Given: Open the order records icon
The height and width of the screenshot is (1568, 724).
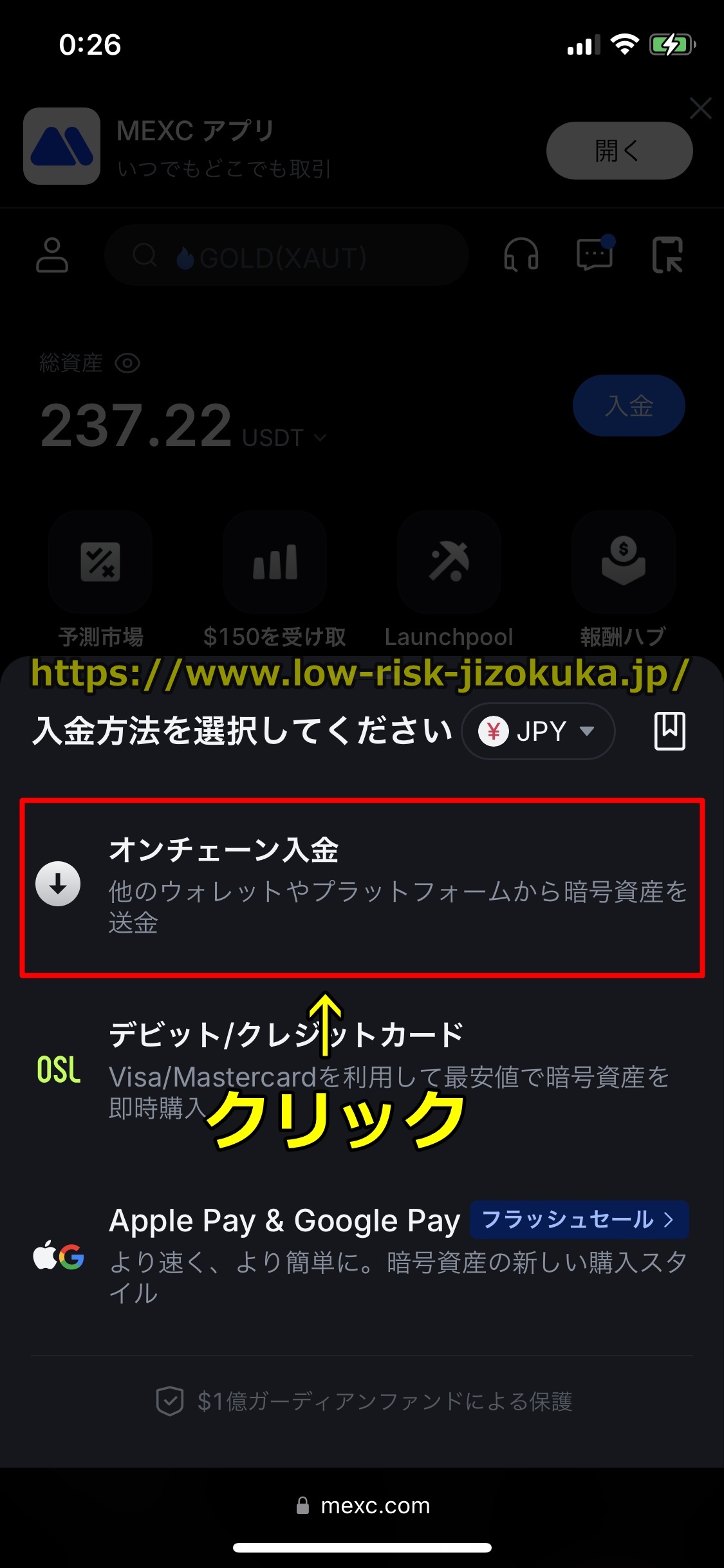Looking at the screenshot, I should coord(669,731).
